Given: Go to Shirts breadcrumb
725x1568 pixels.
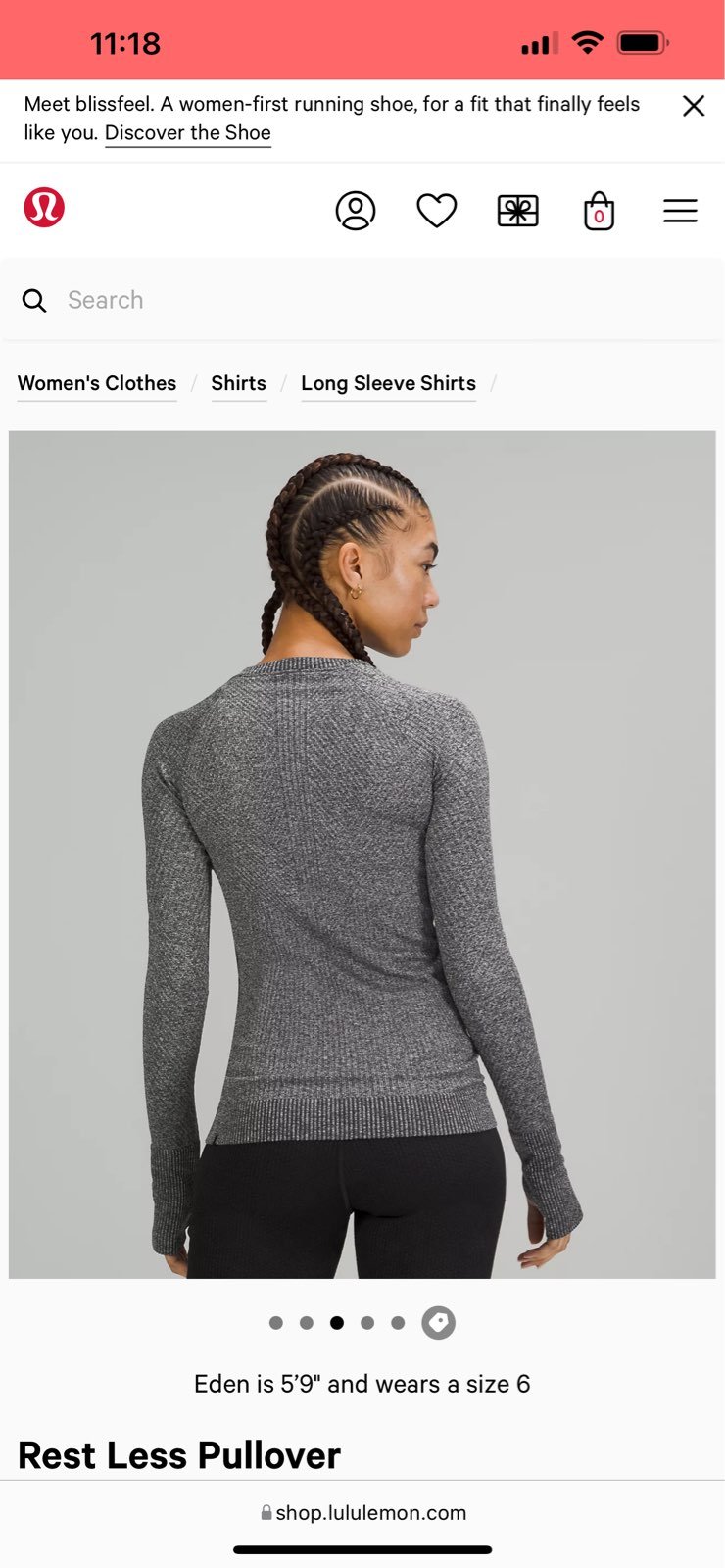Looking at the screenshot, I should pos(239,384).
